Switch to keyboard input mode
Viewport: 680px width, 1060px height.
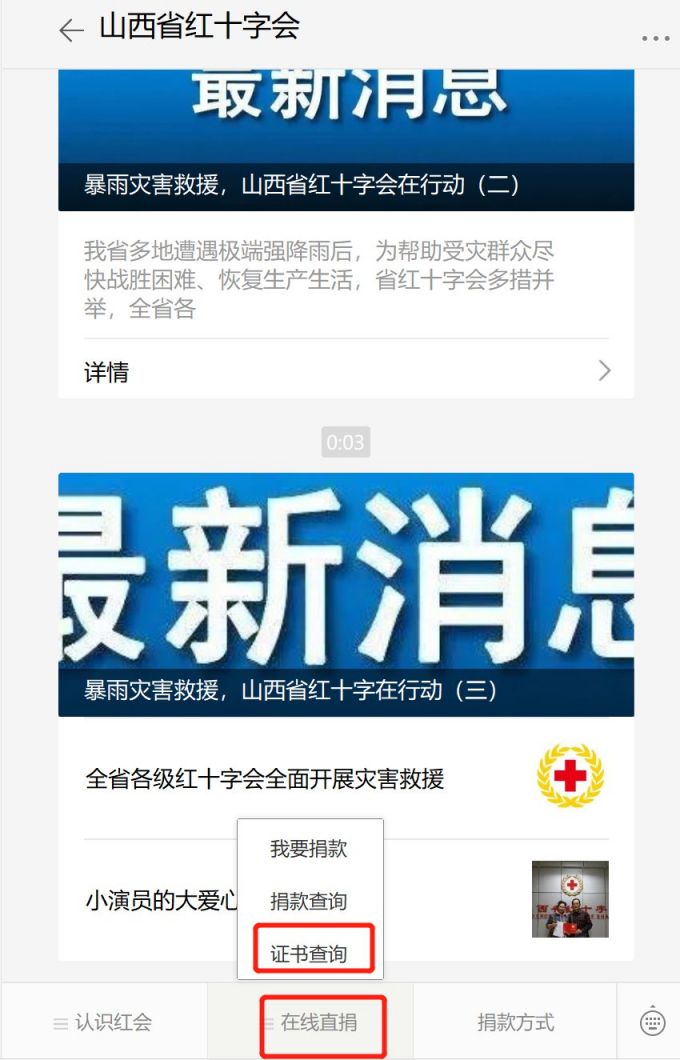(652, 1022)
